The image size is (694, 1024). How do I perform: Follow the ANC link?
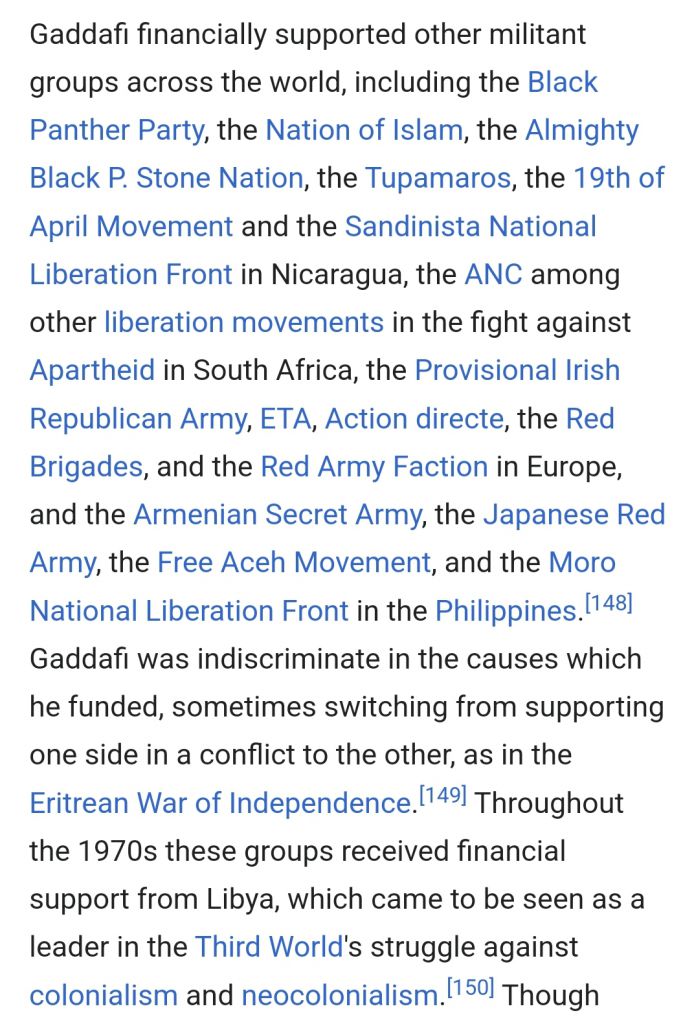(494, 274)
